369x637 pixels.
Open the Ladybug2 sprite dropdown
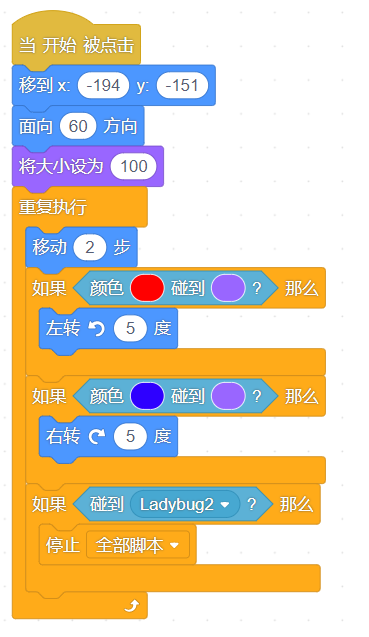[x=185, y=505]
